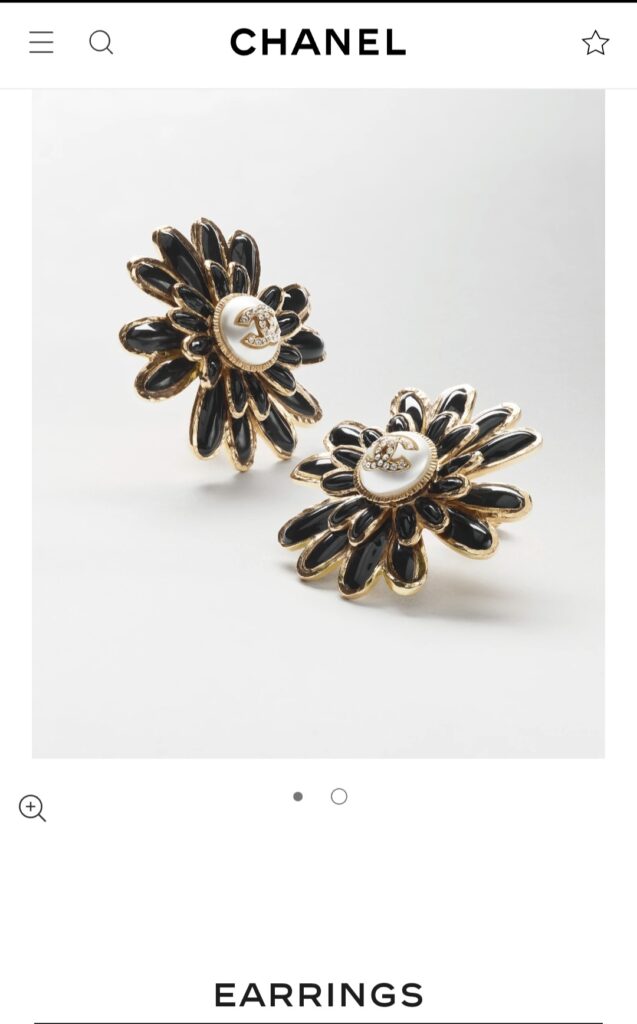Image resolution: width=637 pixels, height=1024 pixels.
Task: Zoom into the product image with magnifier
Action: [x=32, y=808]
